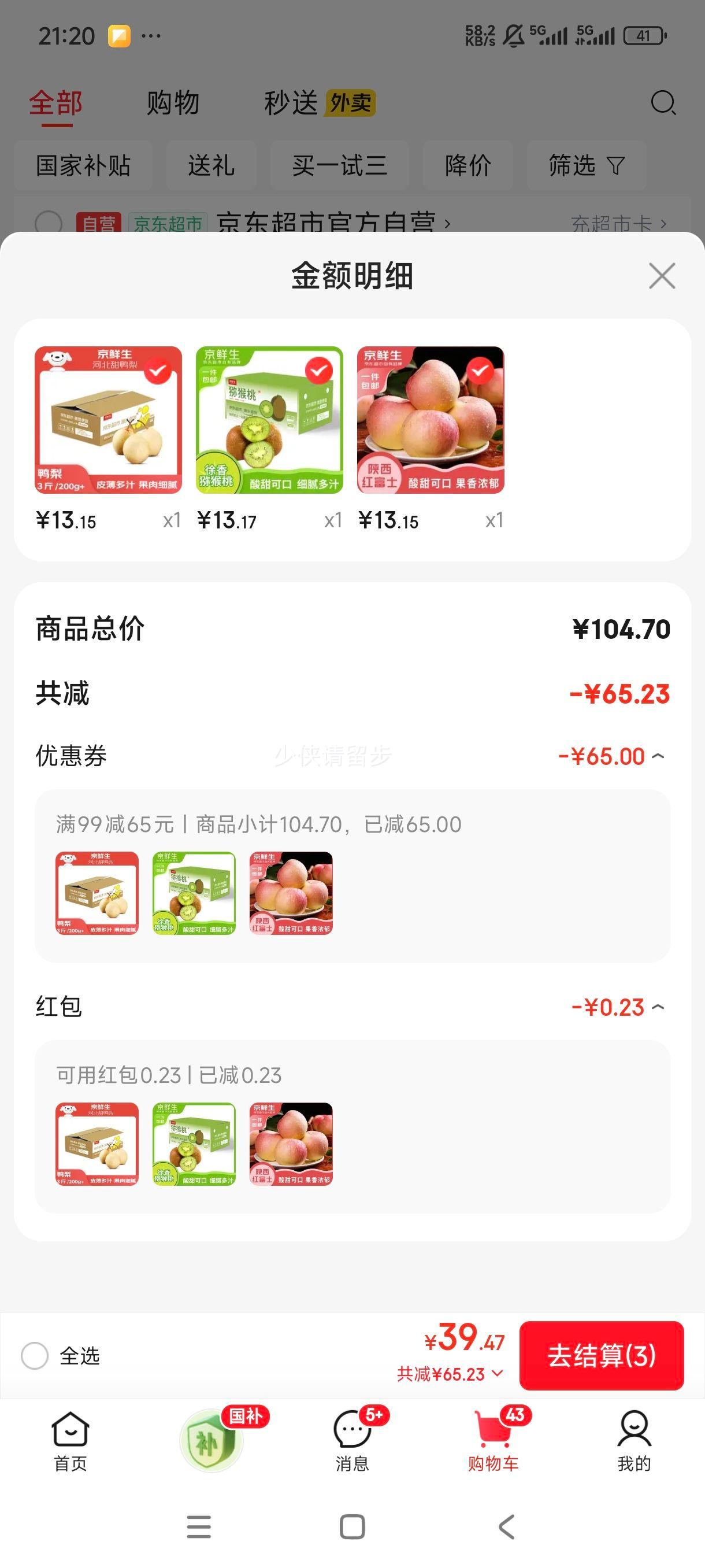Deselect the 陕西红富士 apple product tile
This screenshot has height=1568, width=705.
tap(480, 371)
